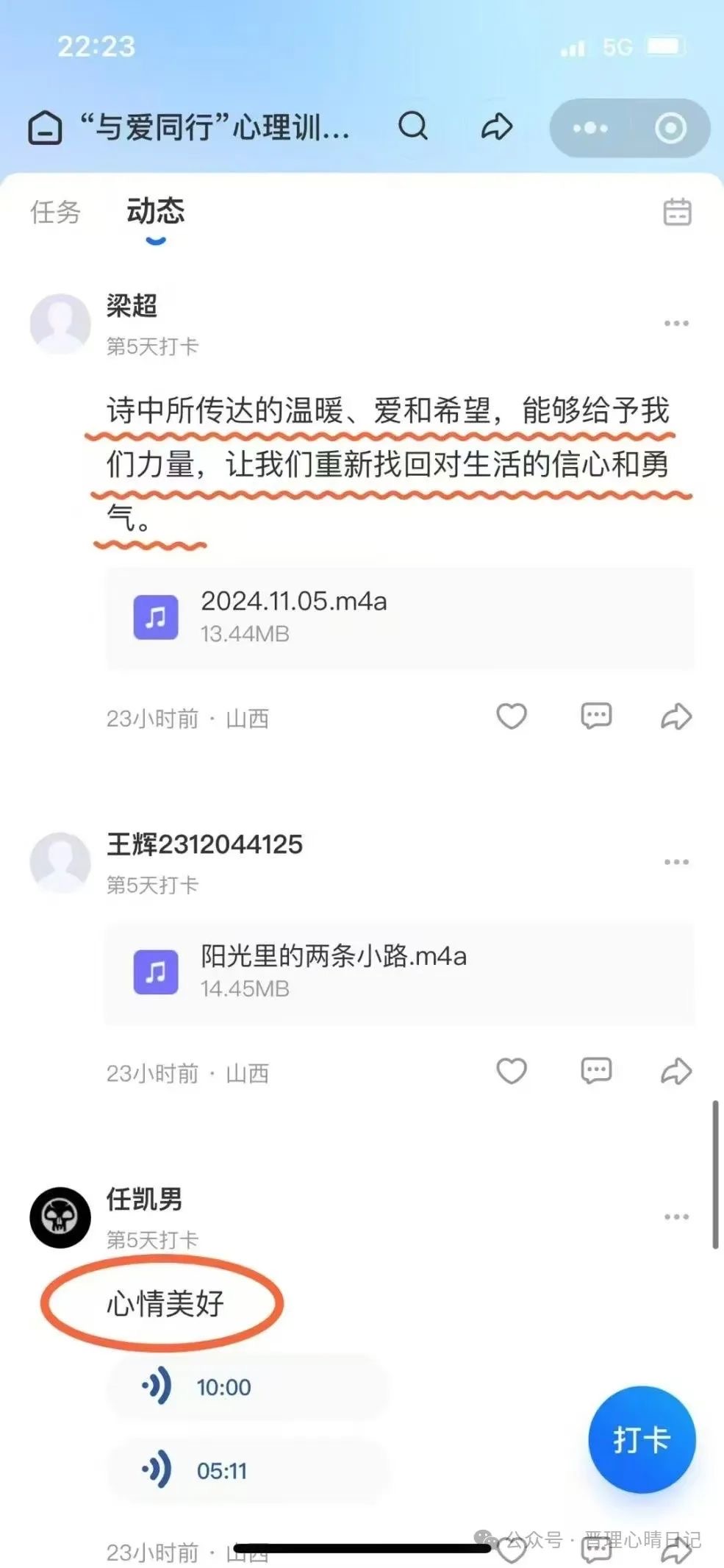Tap the blue 打卡 check-in button
The height and width of the screenshot is (1568, 724).
pyautogui.click(x=642, y=1439)
